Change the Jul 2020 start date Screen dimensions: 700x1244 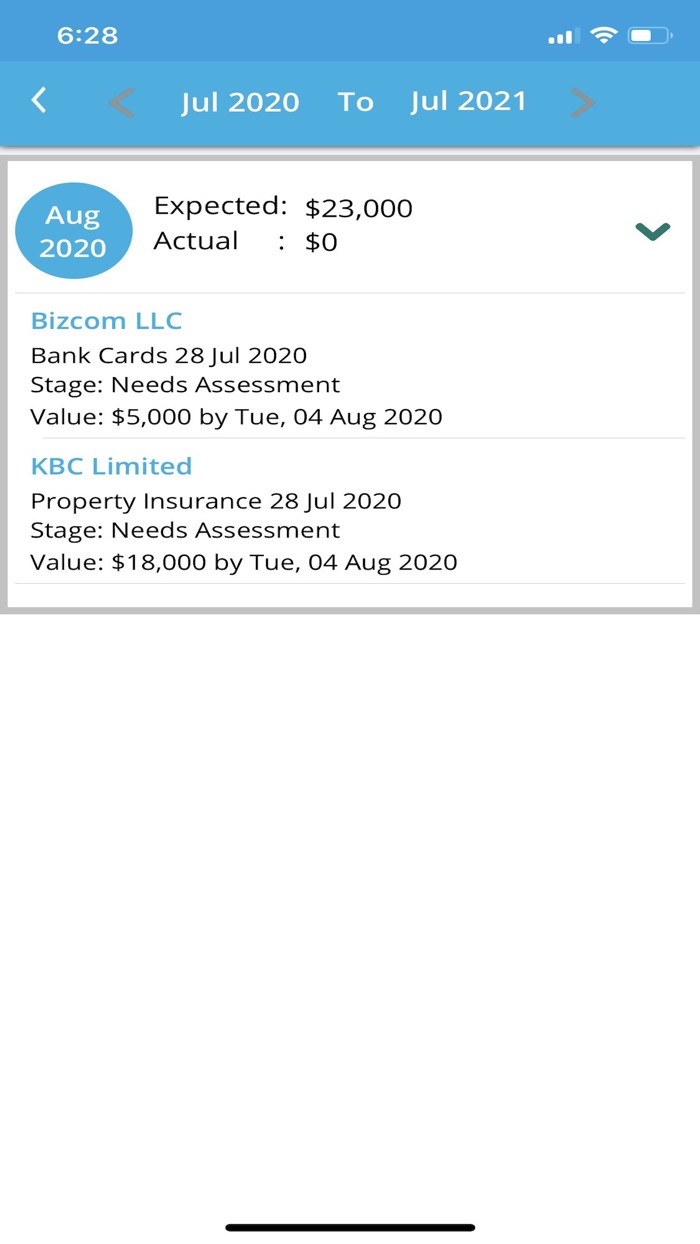[240, 102]
